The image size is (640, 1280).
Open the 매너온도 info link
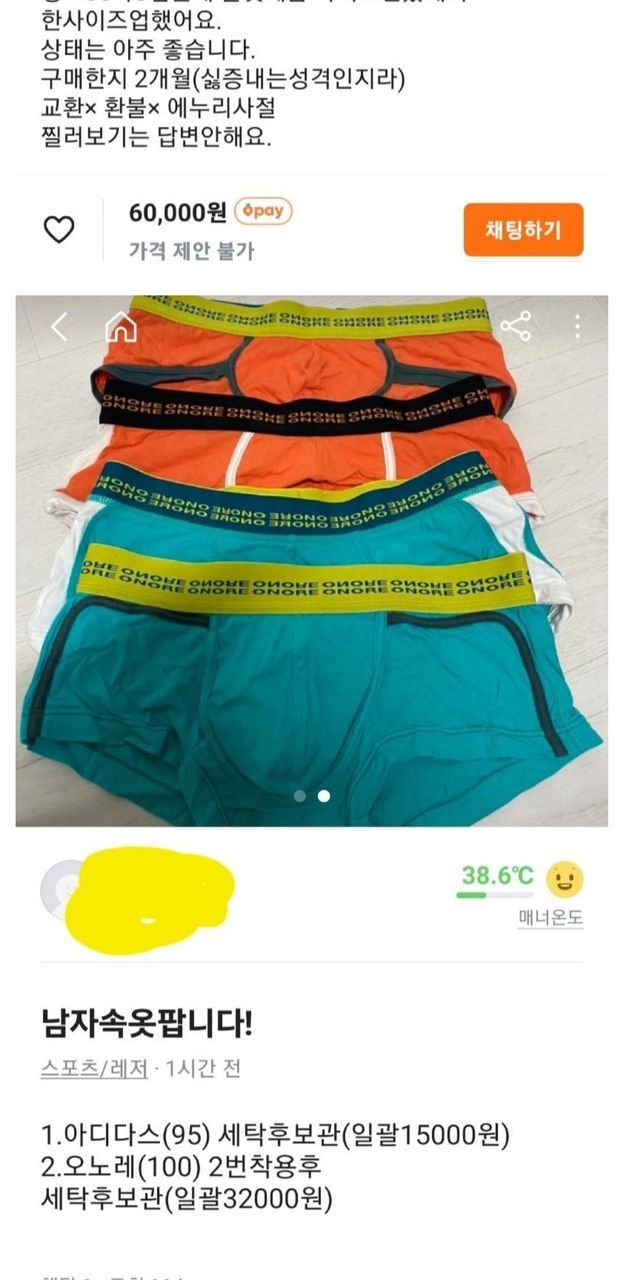pyautogui.click(x=550, y=918)
